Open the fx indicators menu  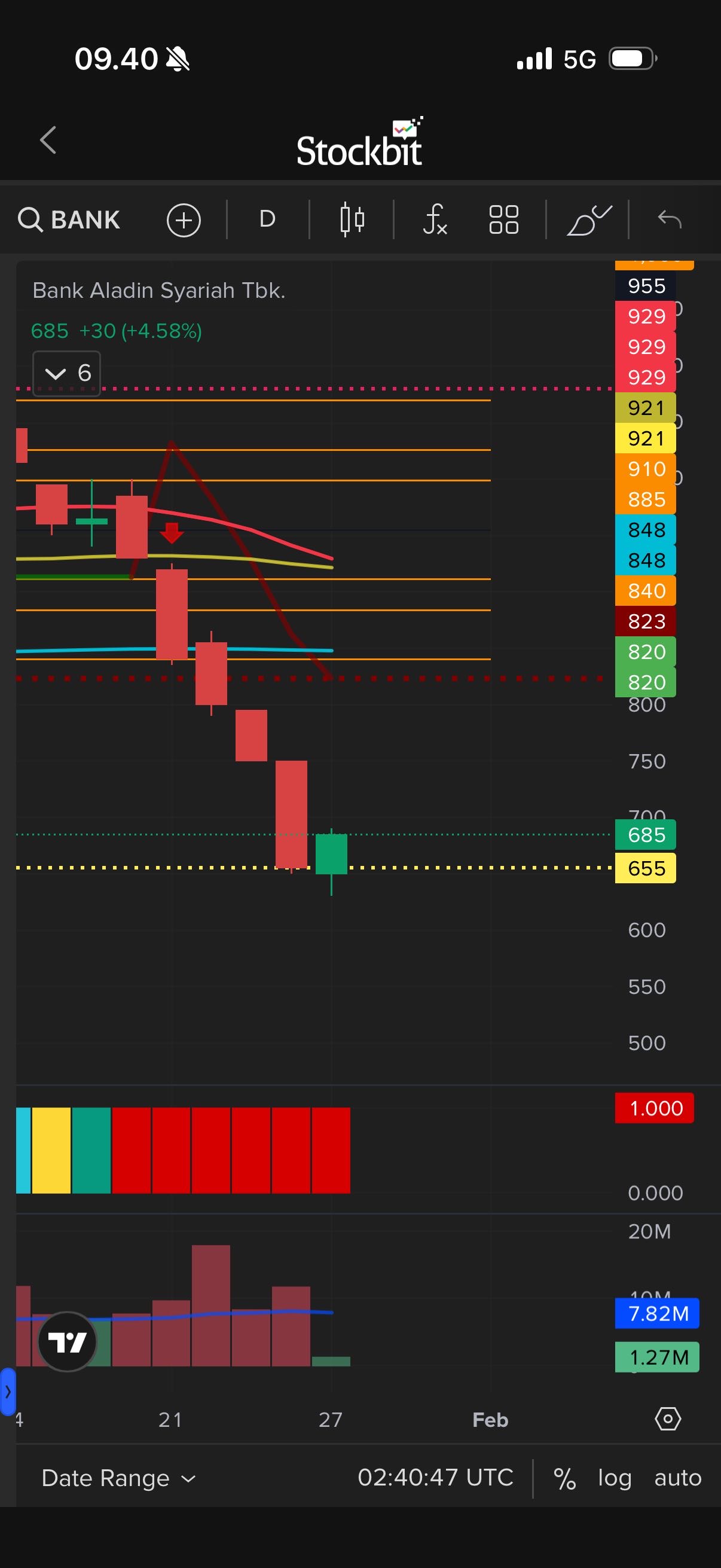click(x=435, y=219)
